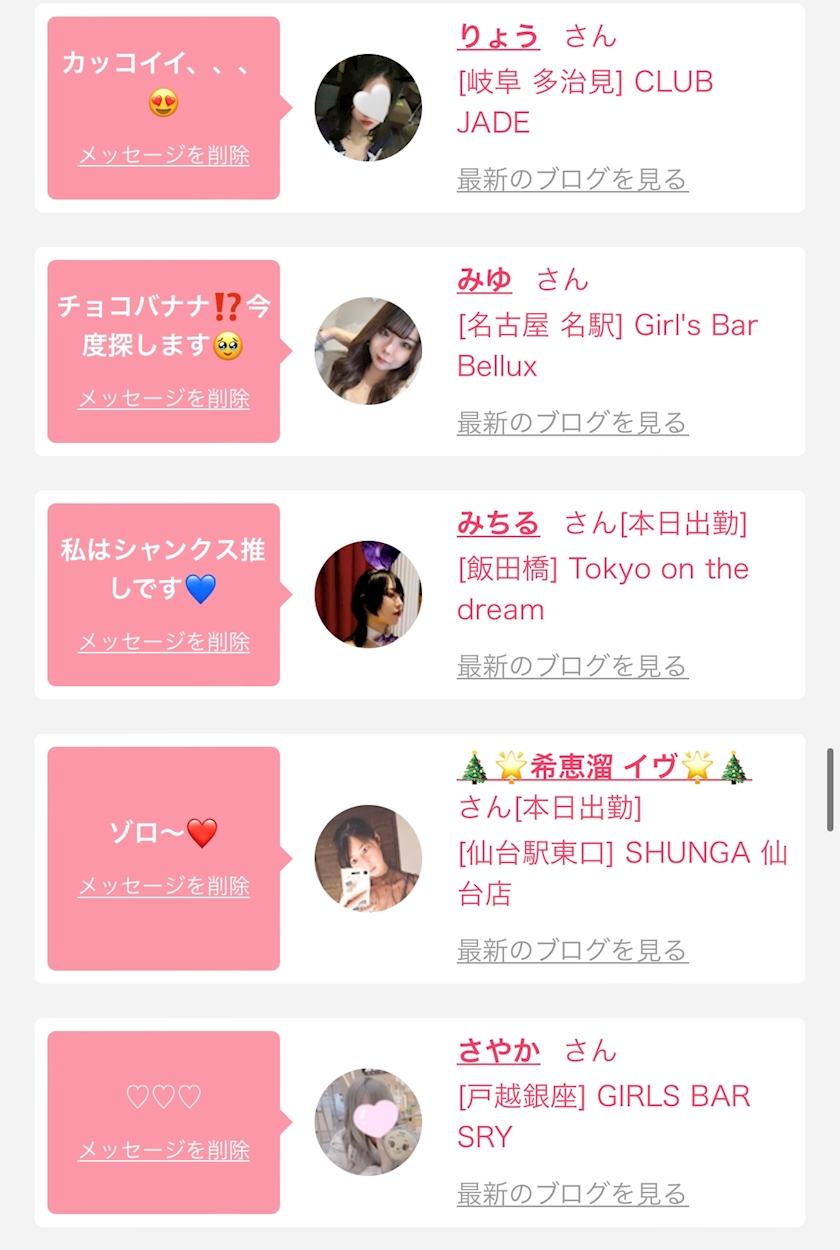This screenshot has height=1250, width=840.
Task: Delete the カッコイイ message
Action: [x=164, y=155]
